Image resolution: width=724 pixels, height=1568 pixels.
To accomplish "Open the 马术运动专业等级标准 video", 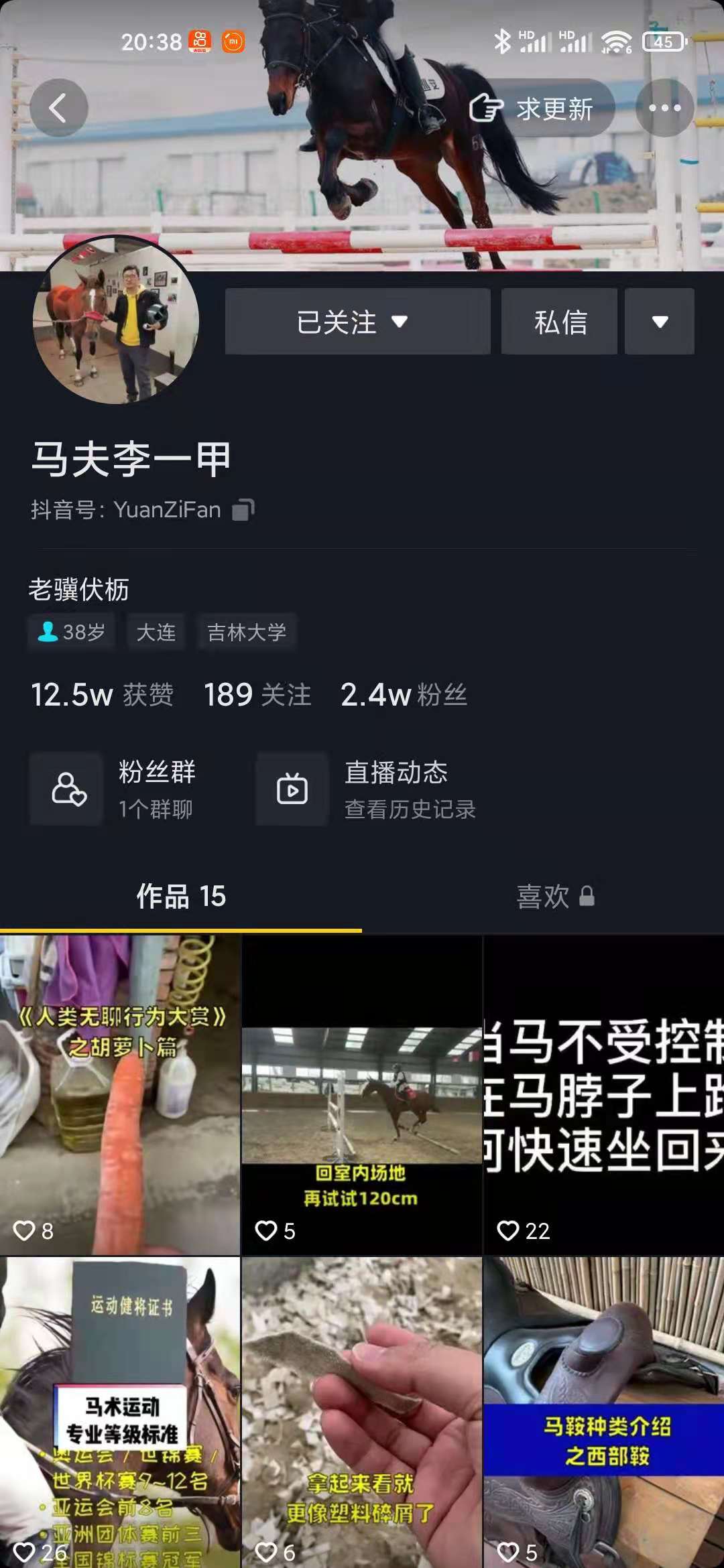I will coord(120,1411).
